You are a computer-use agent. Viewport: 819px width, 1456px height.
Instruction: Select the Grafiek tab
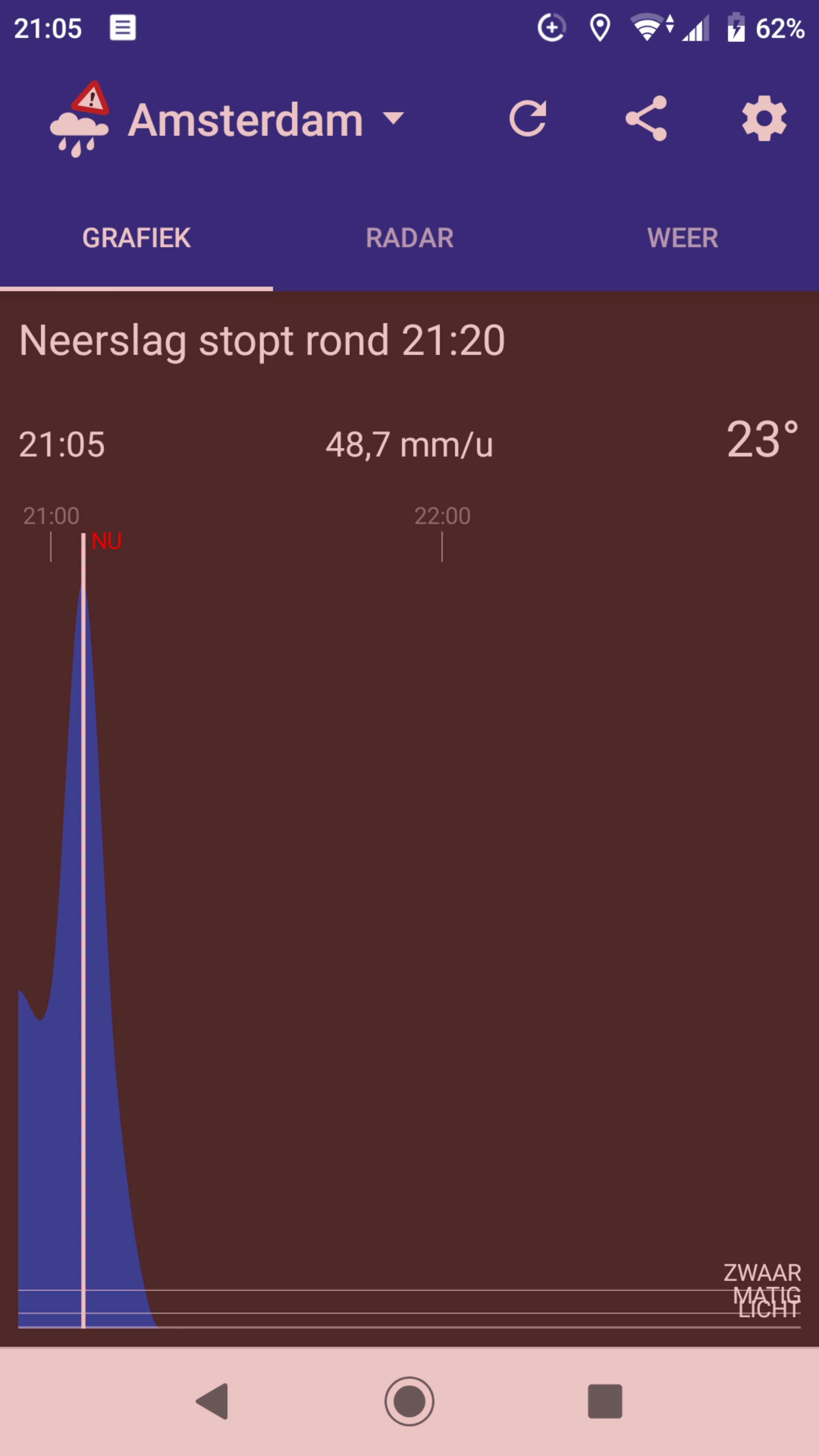coord(136,238)
